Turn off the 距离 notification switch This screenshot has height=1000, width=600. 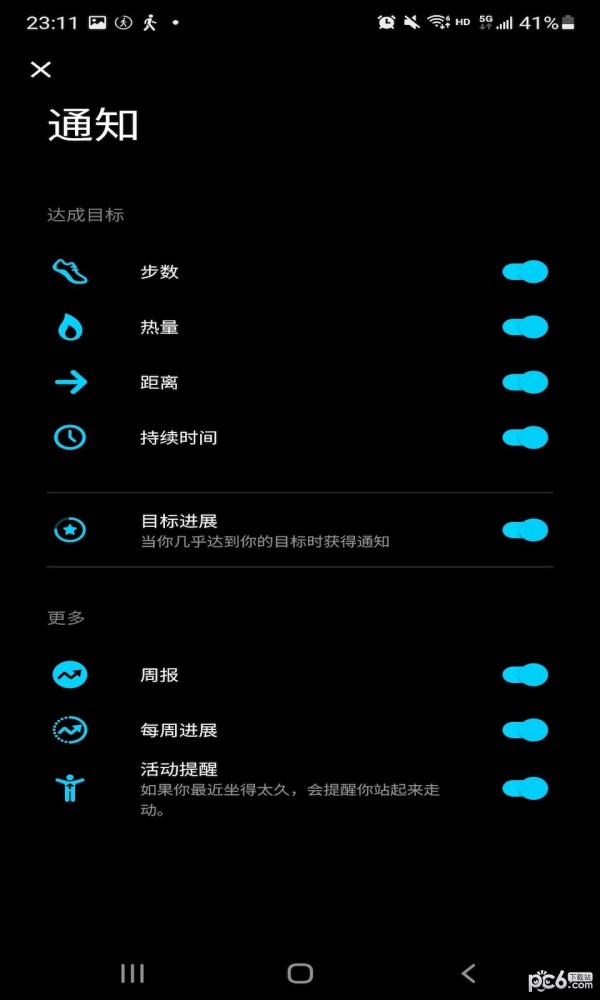(525, 382)
